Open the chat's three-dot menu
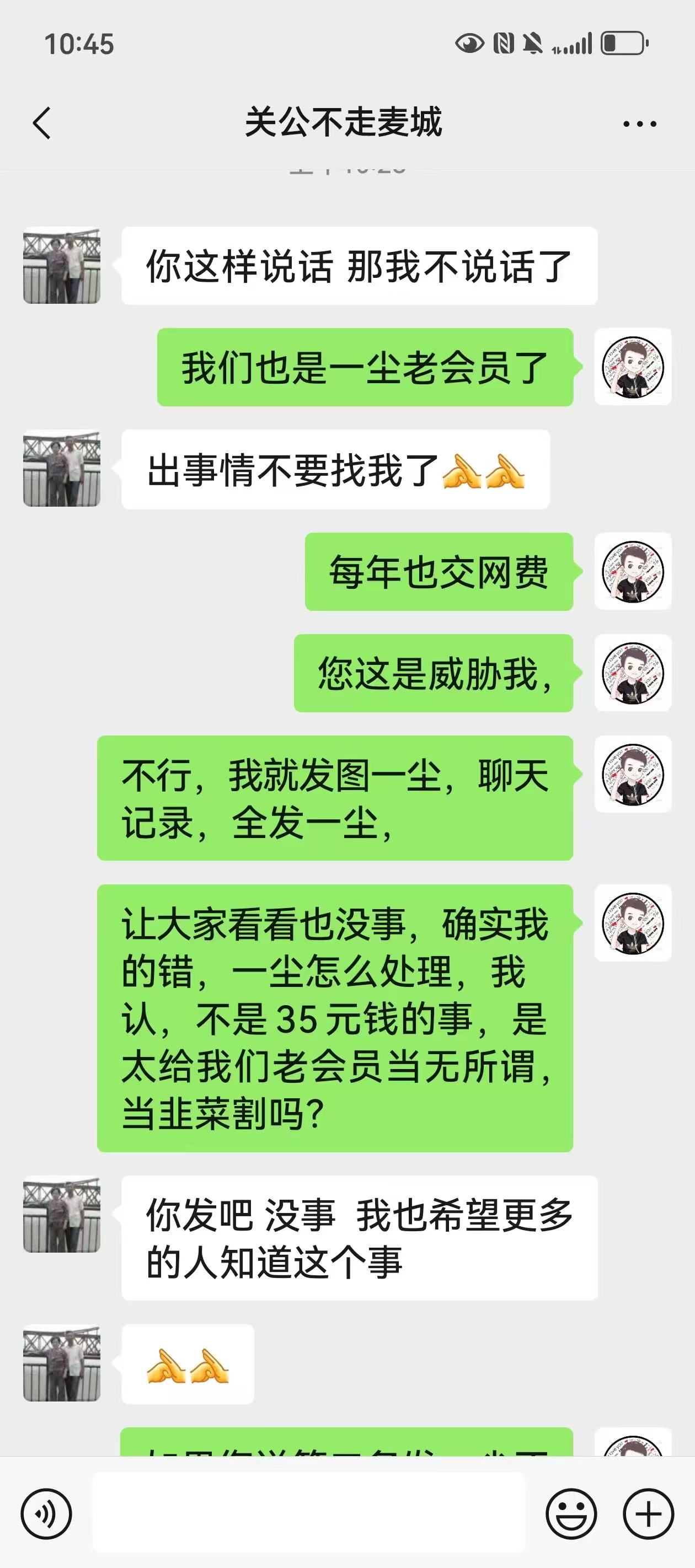The image size is (695, 1568). pos(640,123)
